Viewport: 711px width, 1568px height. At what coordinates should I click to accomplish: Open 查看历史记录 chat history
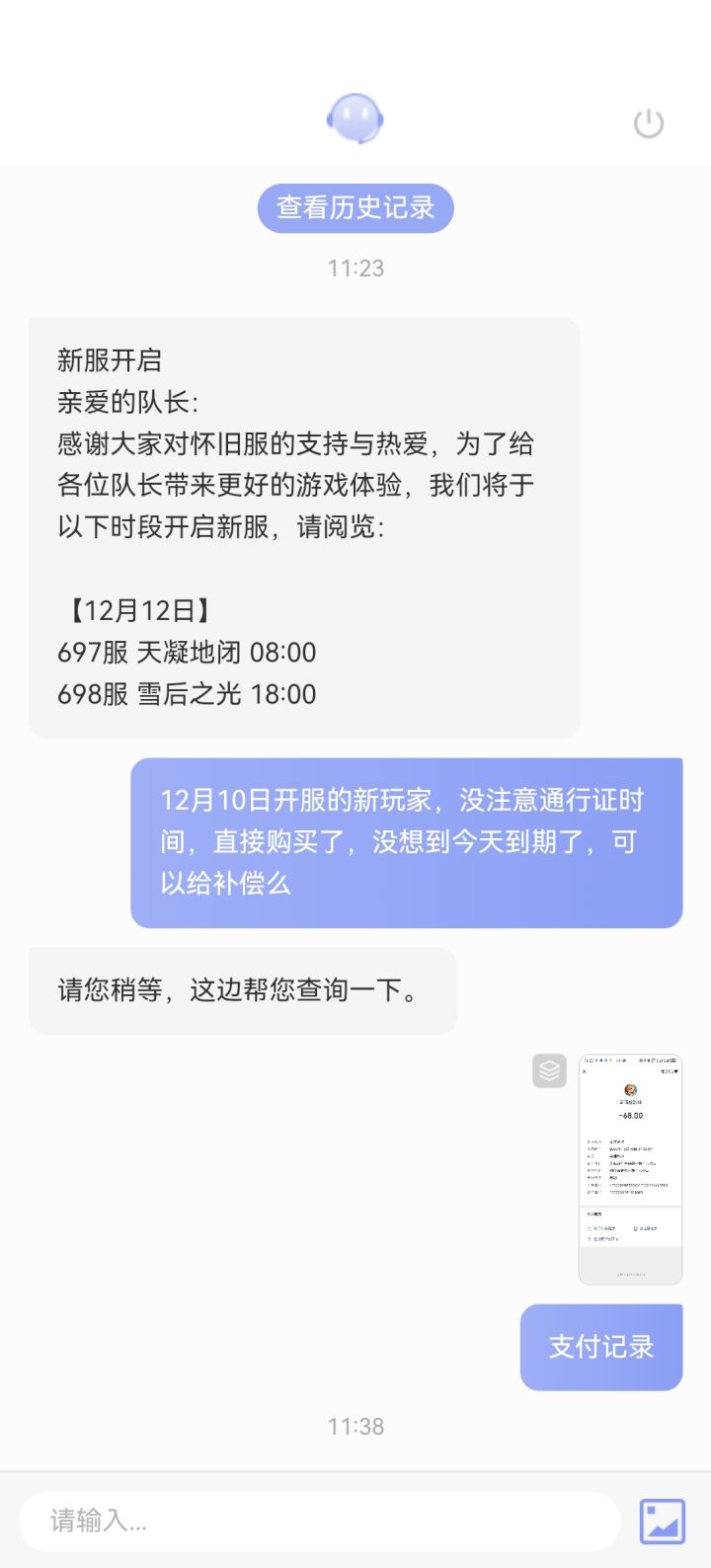click(x=355, y=207)
